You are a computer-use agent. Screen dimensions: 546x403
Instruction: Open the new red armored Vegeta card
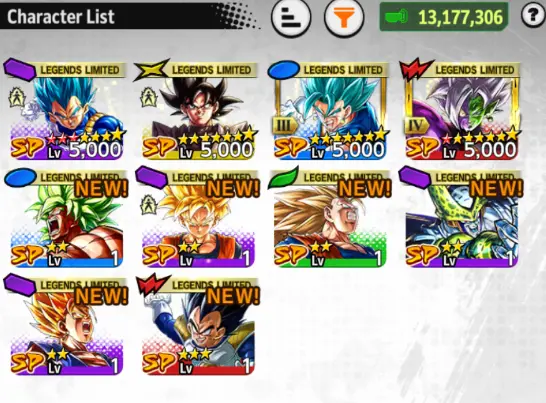(x=198, y=325)
